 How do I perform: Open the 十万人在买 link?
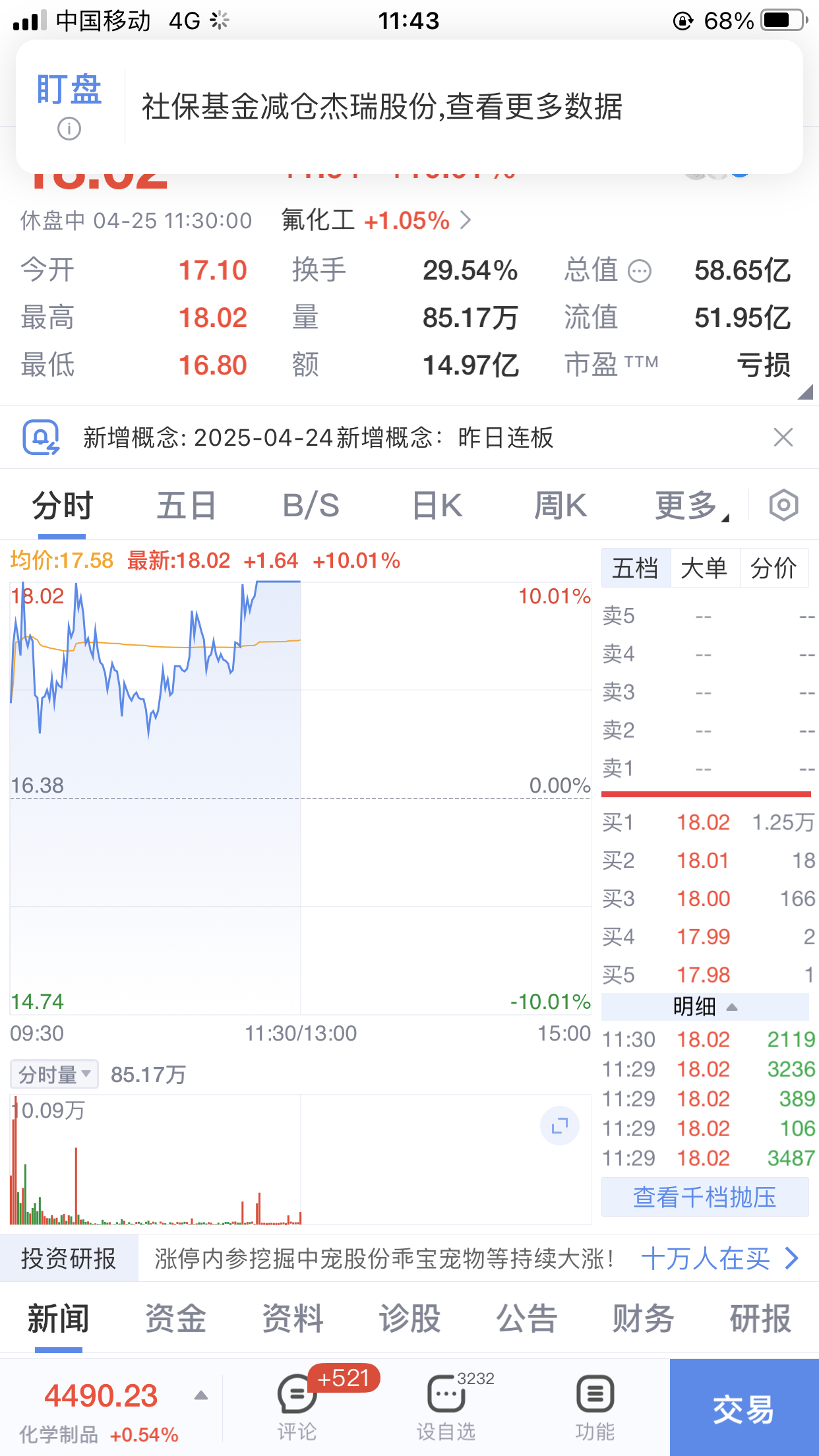coord(719,1259)
